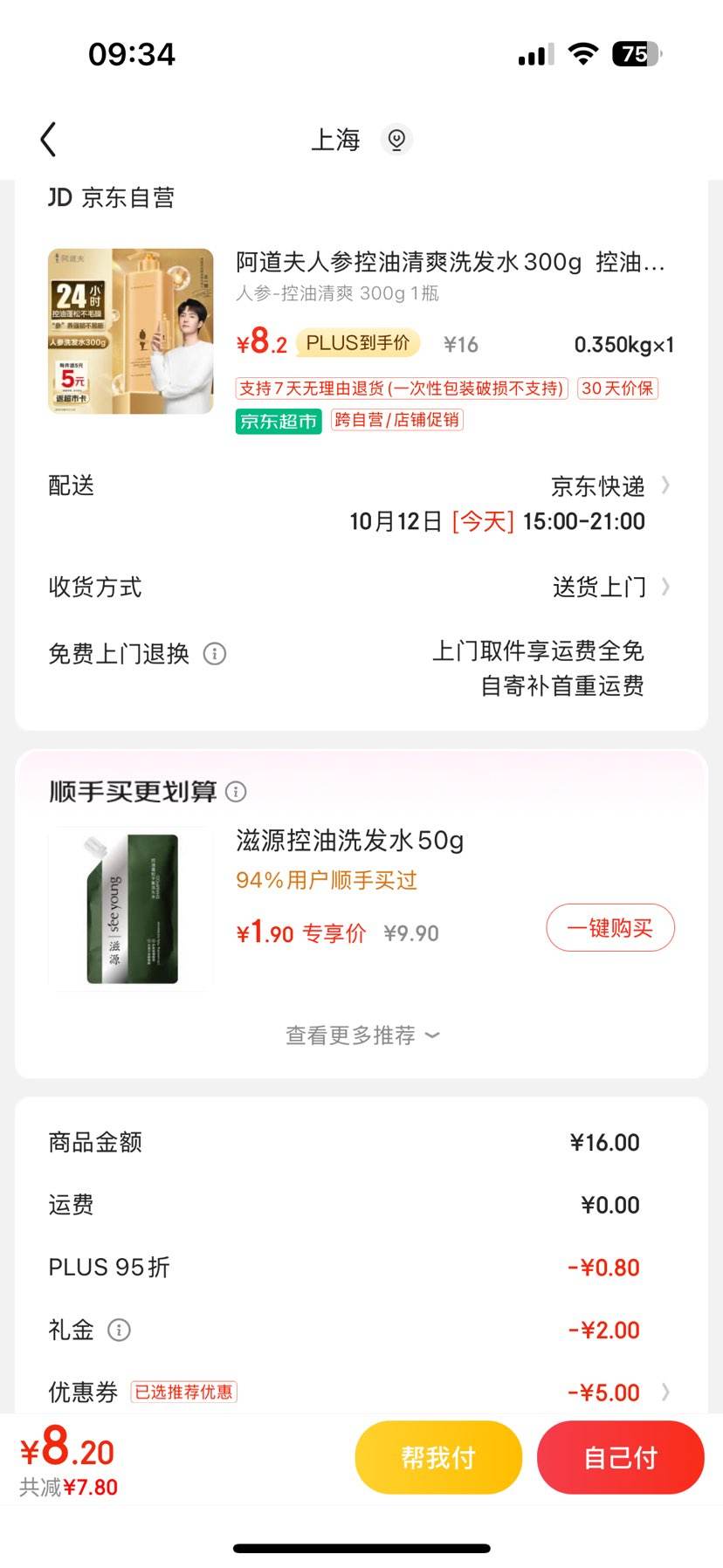Tap 自己付 to pay yourself
723x1568 pixels.
621,1456
